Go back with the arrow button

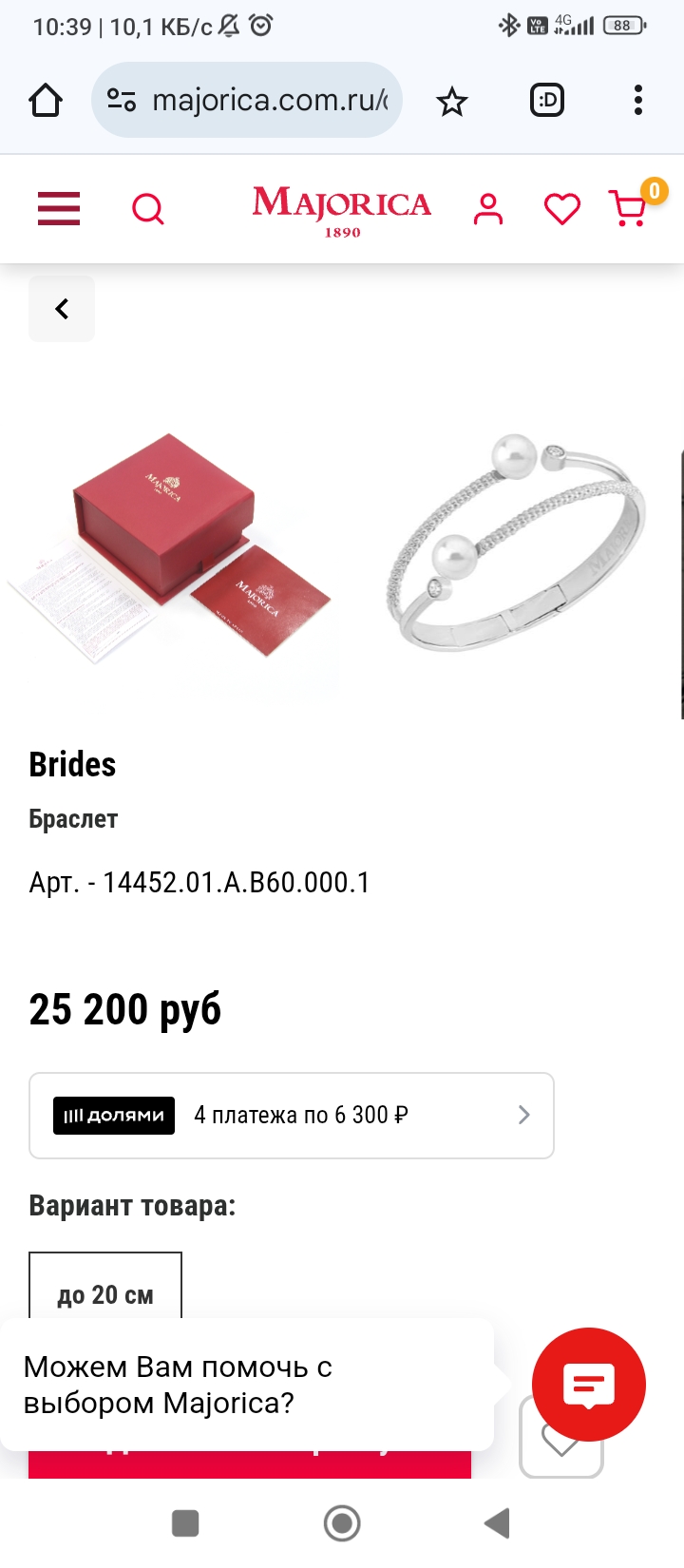(62, 309)
